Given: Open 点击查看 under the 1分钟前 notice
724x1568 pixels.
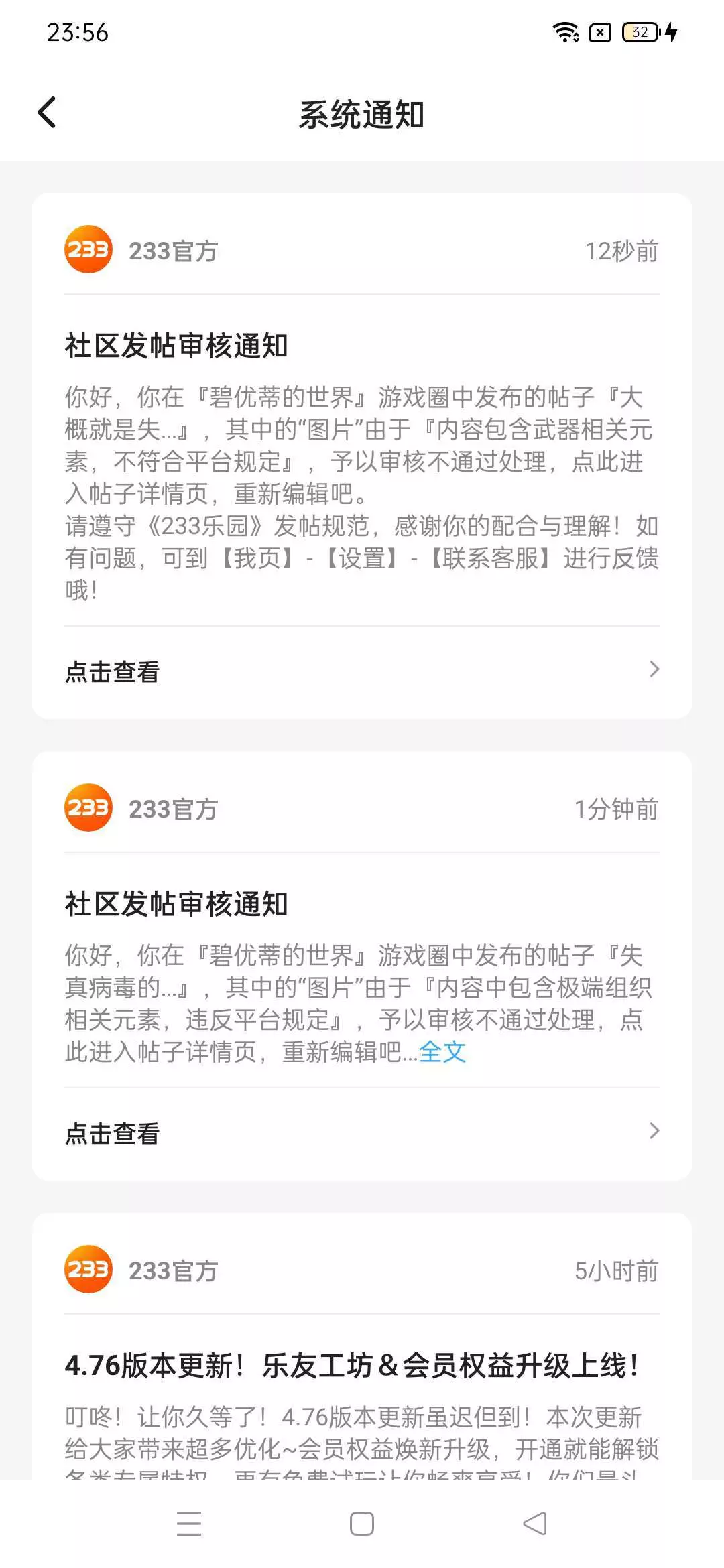Looking at the screenshot, I should coord(362,1133).
